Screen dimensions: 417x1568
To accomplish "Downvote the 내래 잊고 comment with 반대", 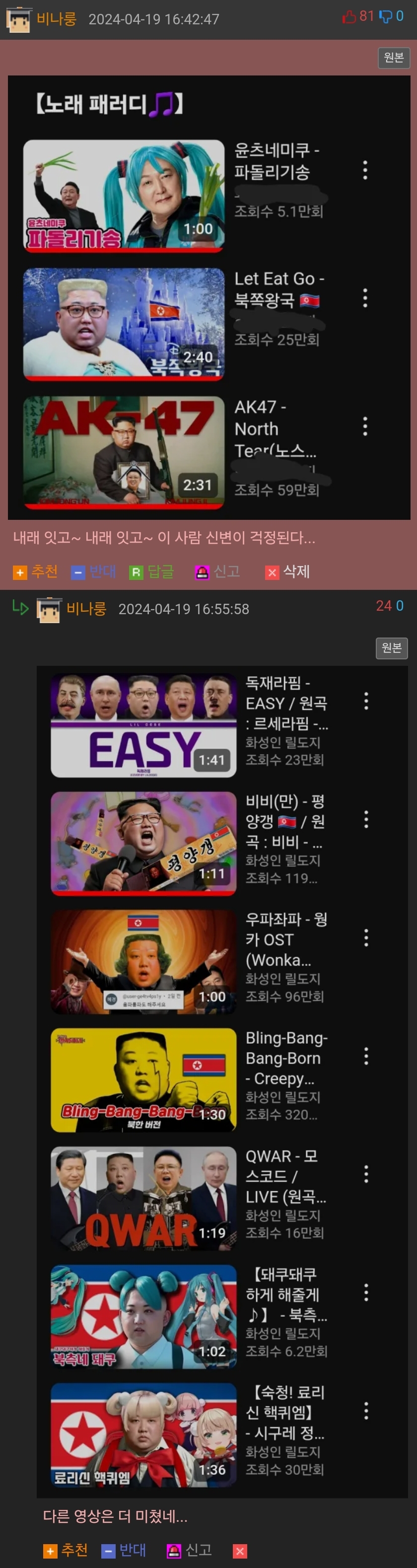I will [x=94, y=571].
